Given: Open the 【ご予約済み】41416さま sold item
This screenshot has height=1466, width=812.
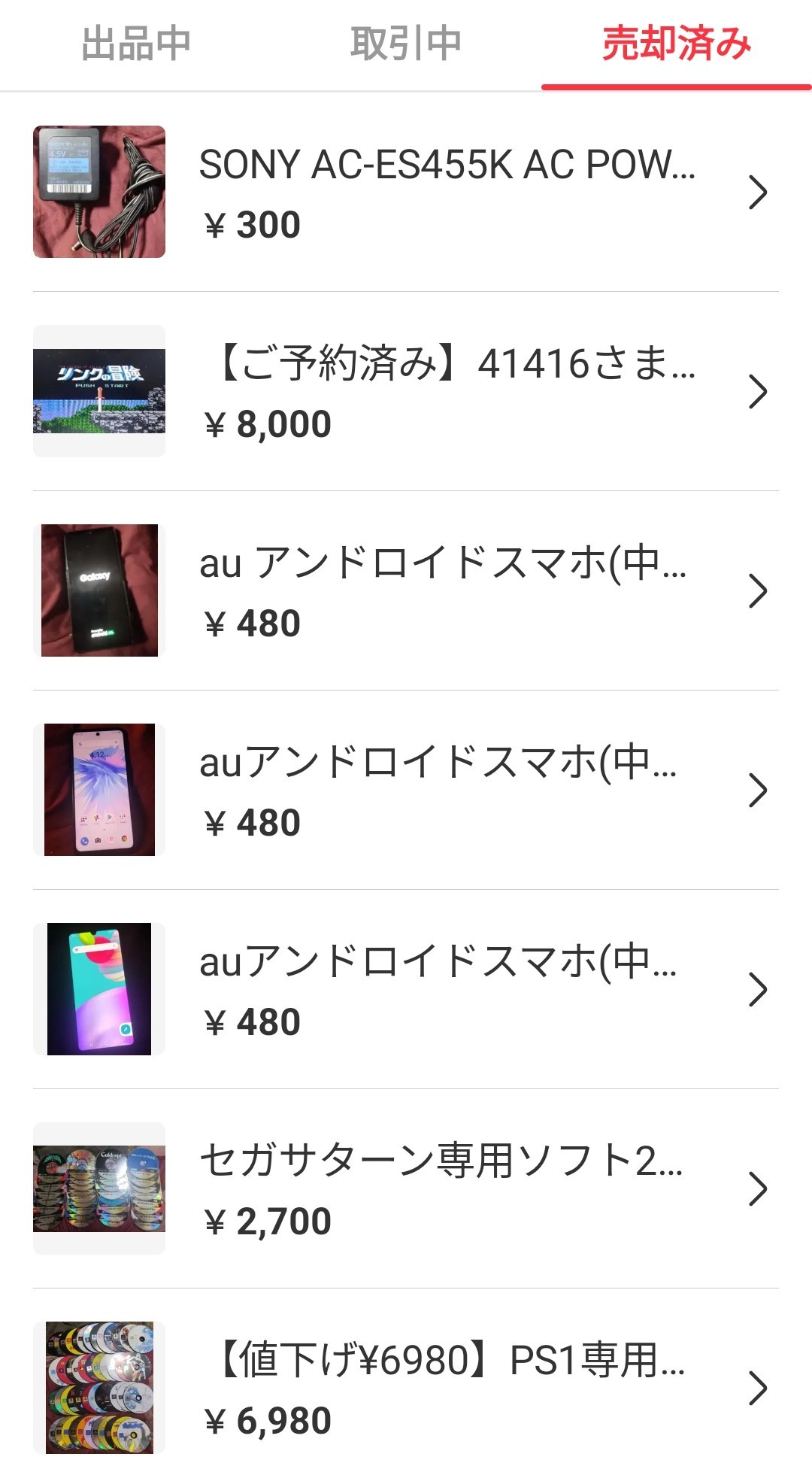Looking at the screenshot, I should pyautogui.click(x=454, y=392).
